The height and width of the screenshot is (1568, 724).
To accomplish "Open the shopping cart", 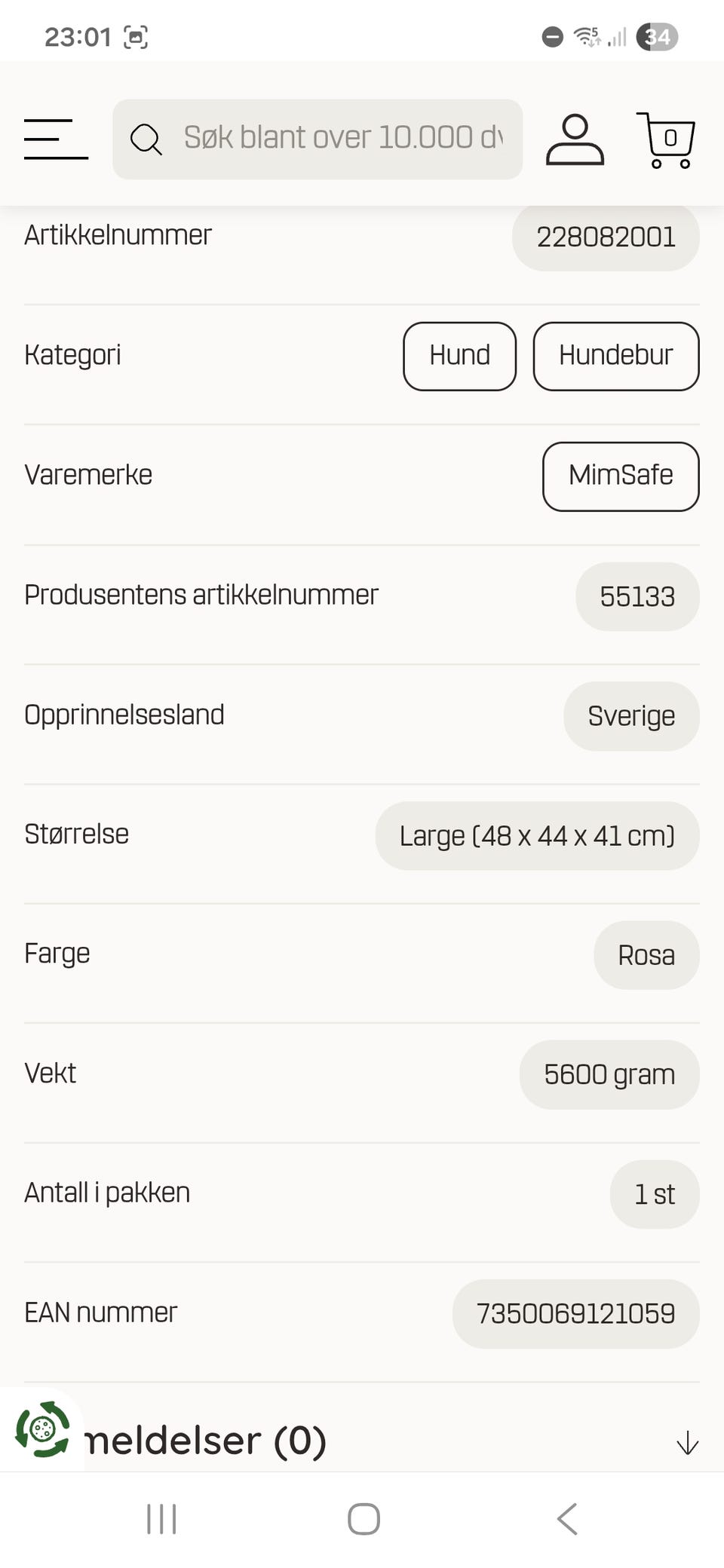I will pos(666,139).
